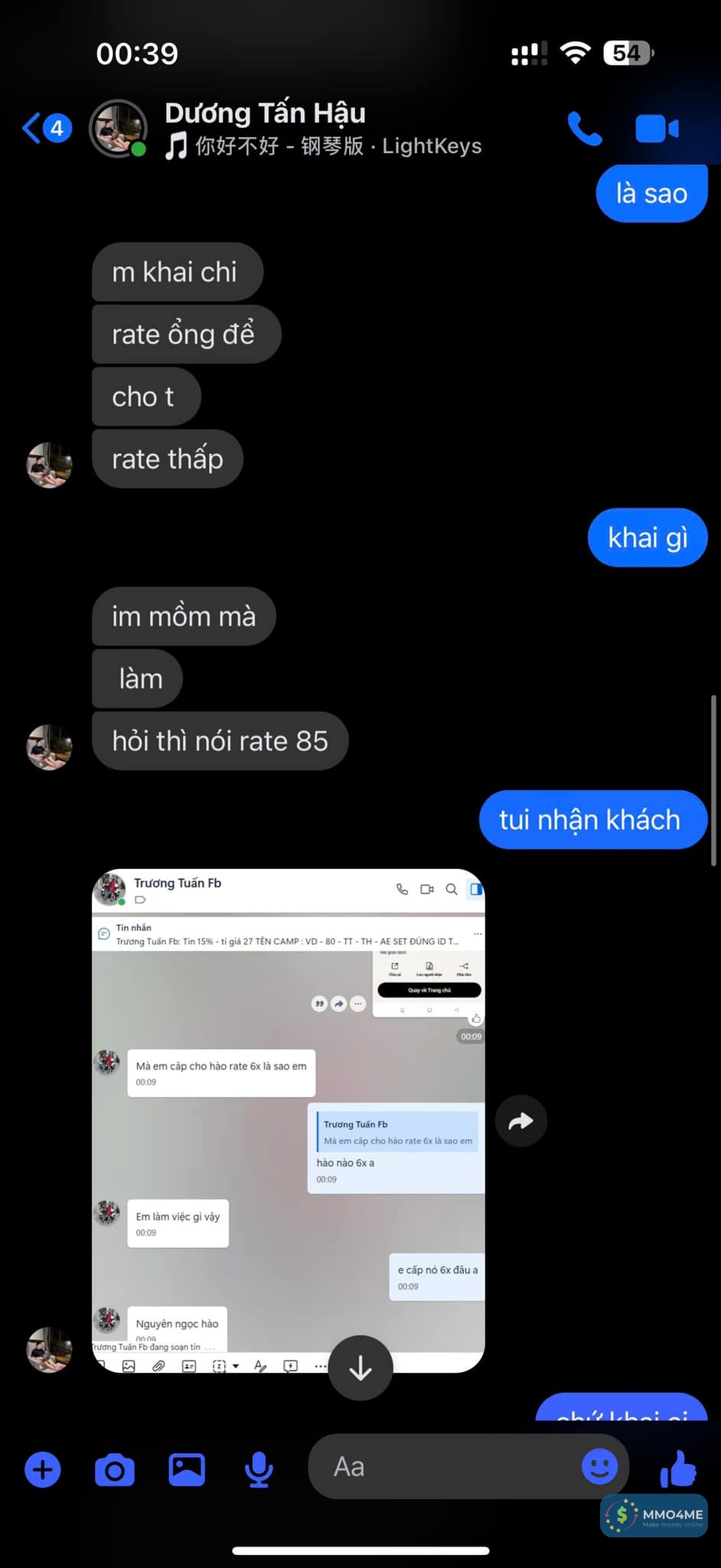Open the camera to take a photo
This screenshot has width=721, height=1568.
[x=115, y=1469]
